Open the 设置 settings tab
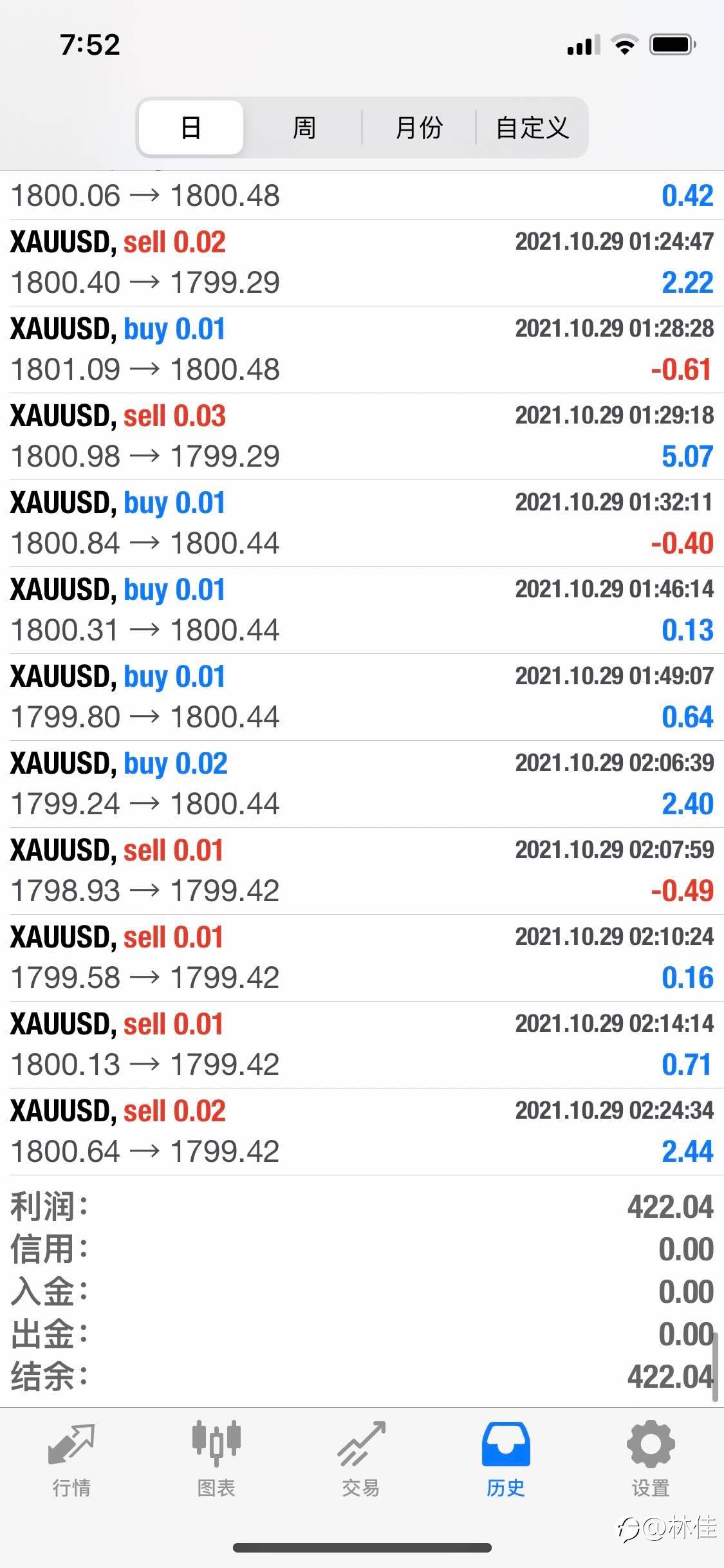The image size is (724, 1568). point(651,1460)
